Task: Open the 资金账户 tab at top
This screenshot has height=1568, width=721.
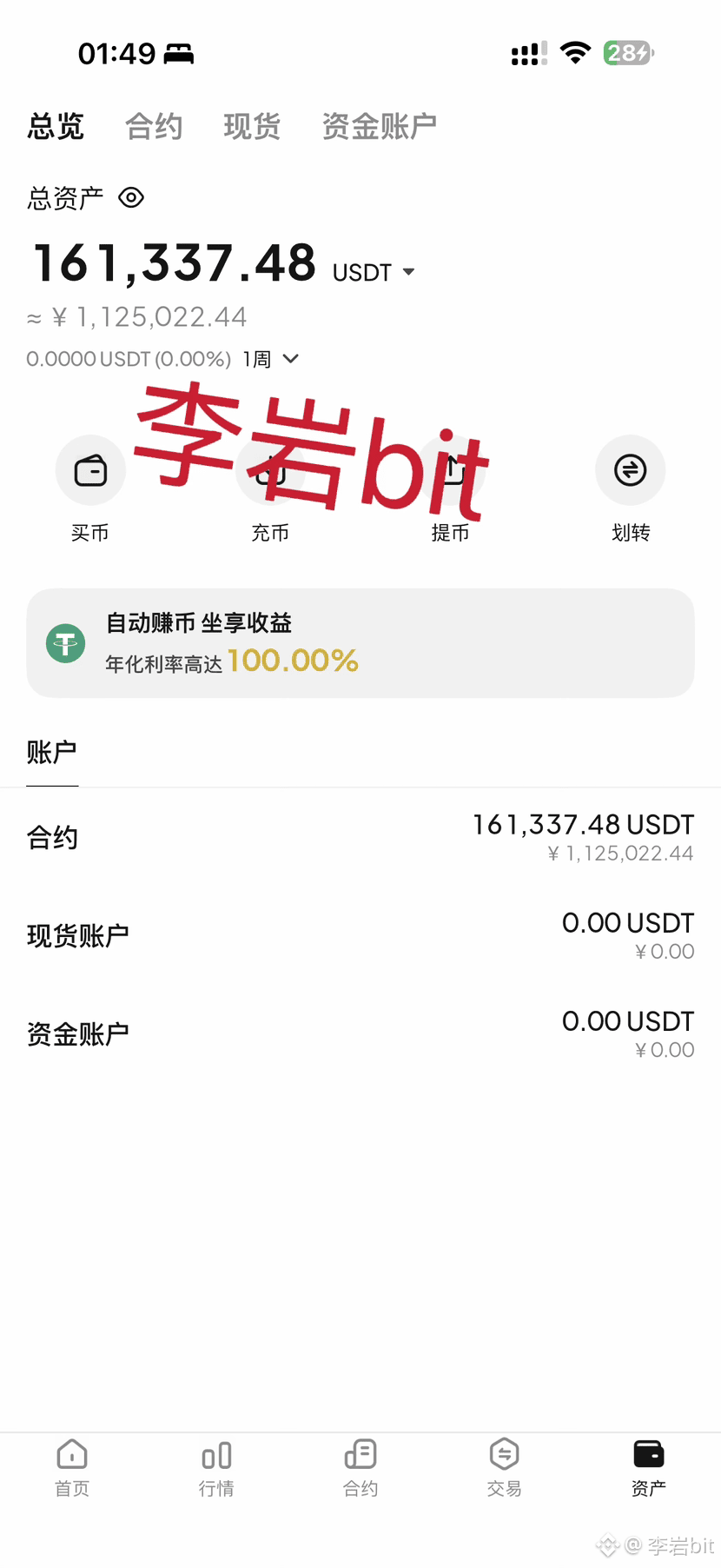Action: 380,127
